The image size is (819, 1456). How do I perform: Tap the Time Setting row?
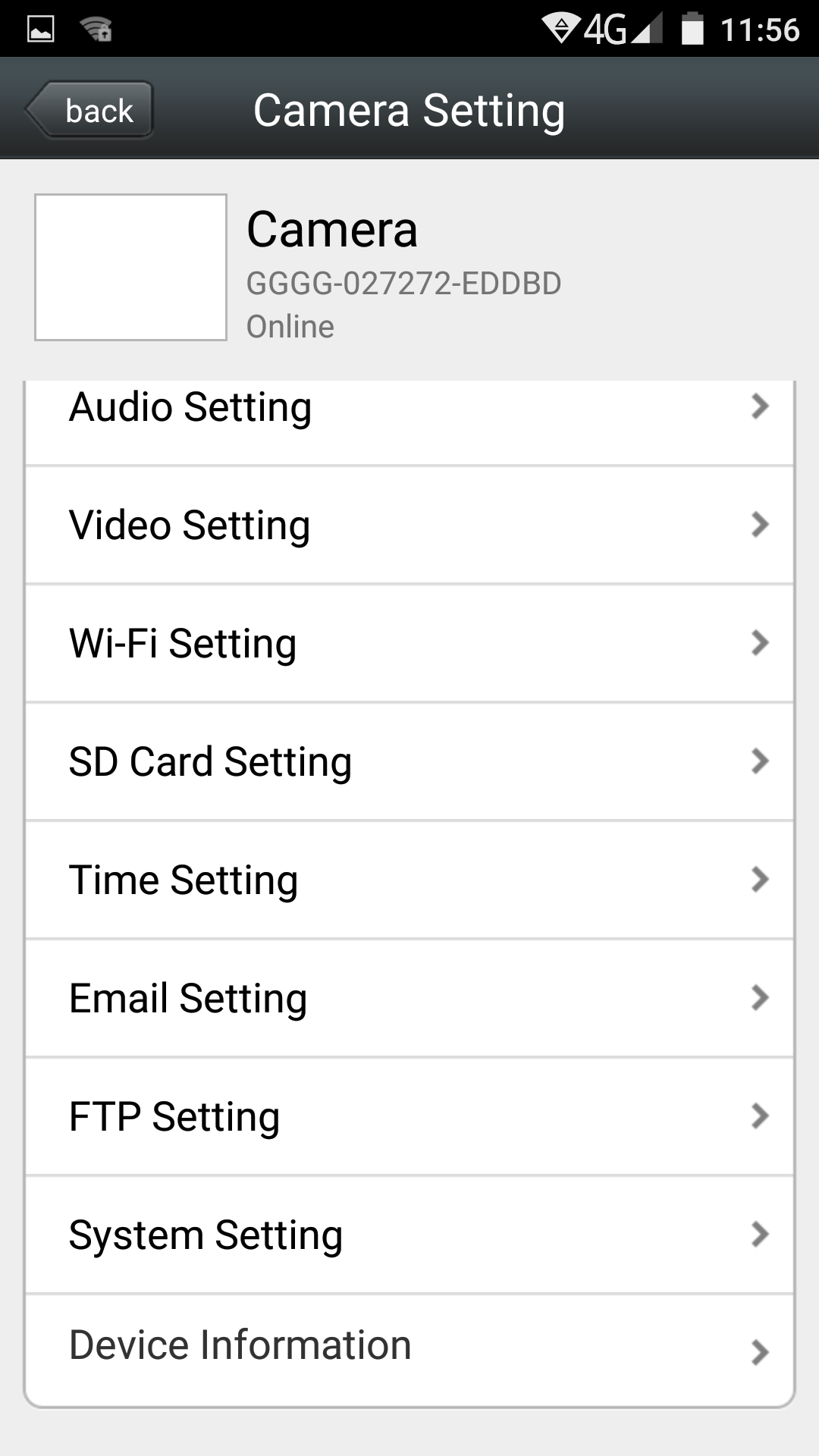409,880
